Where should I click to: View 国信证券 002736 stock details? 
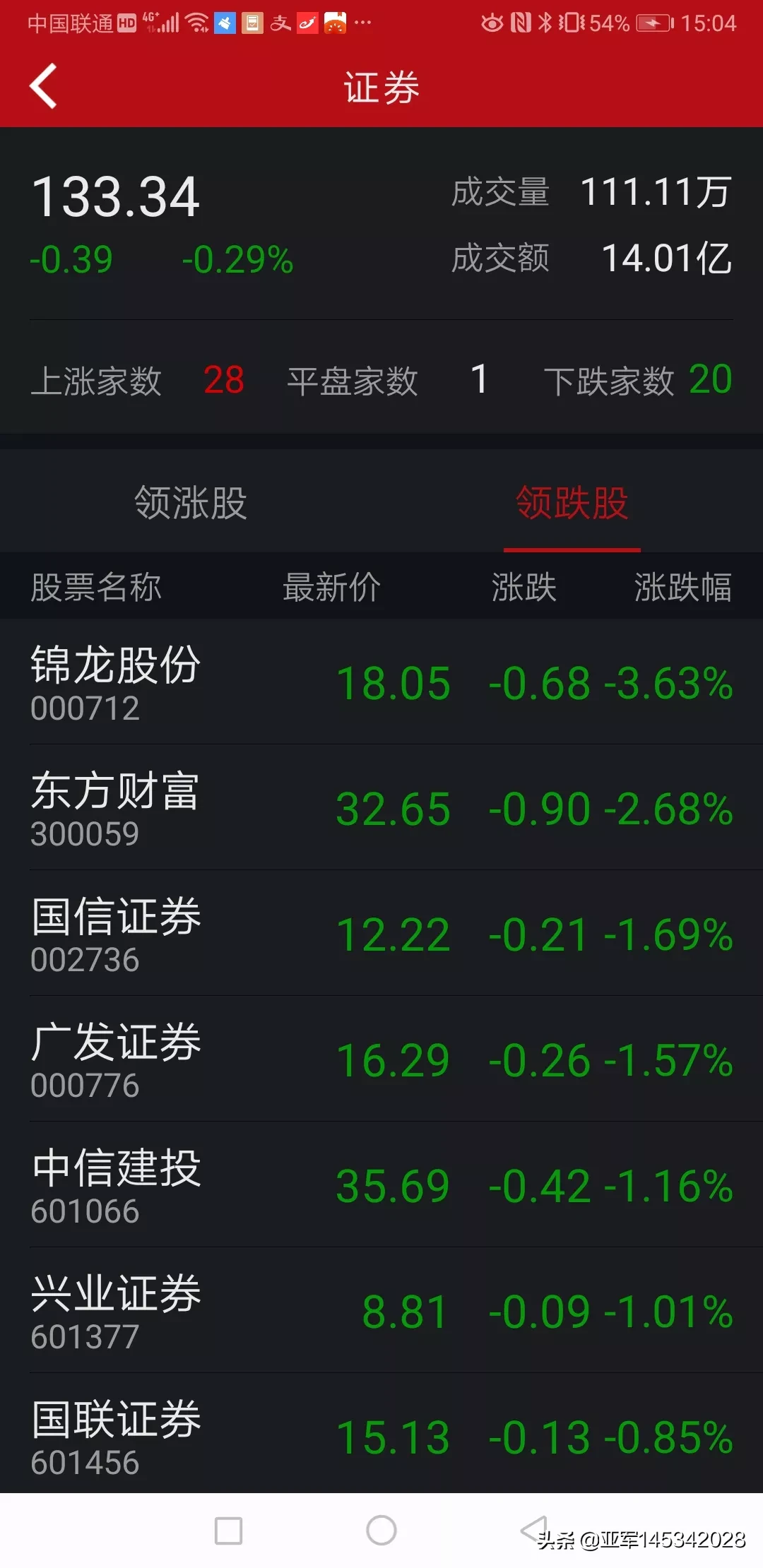click(x=381, y=933)
